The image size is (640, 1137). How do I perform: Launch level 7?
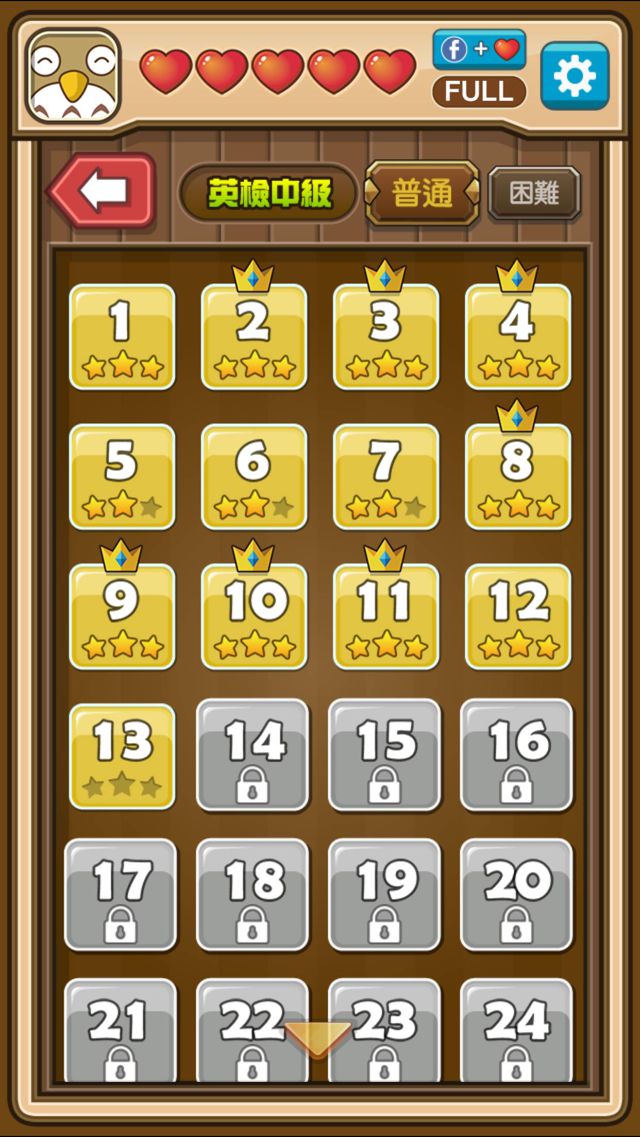pos(386,477)
